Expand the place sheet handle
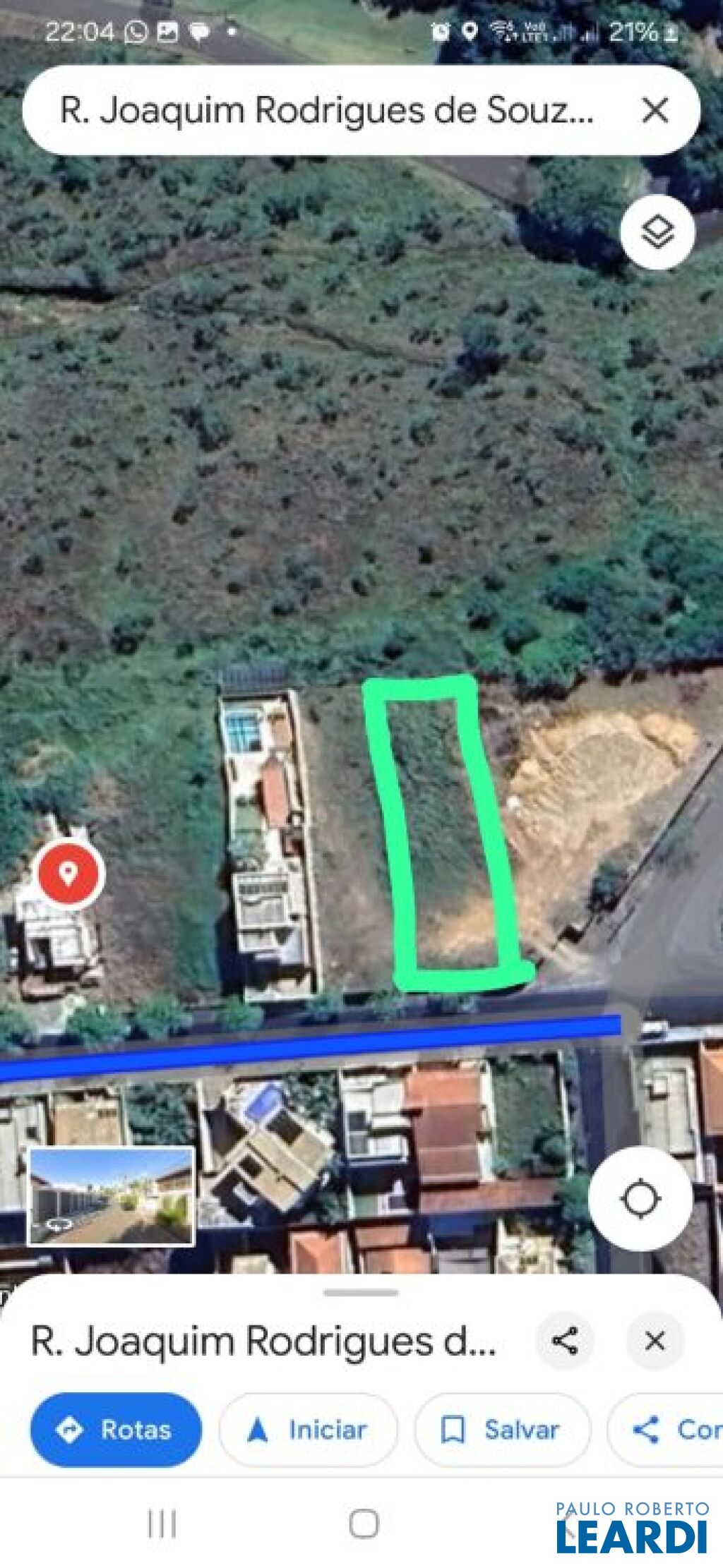This screenshot has width=723, height=1568. (361, 1293)
